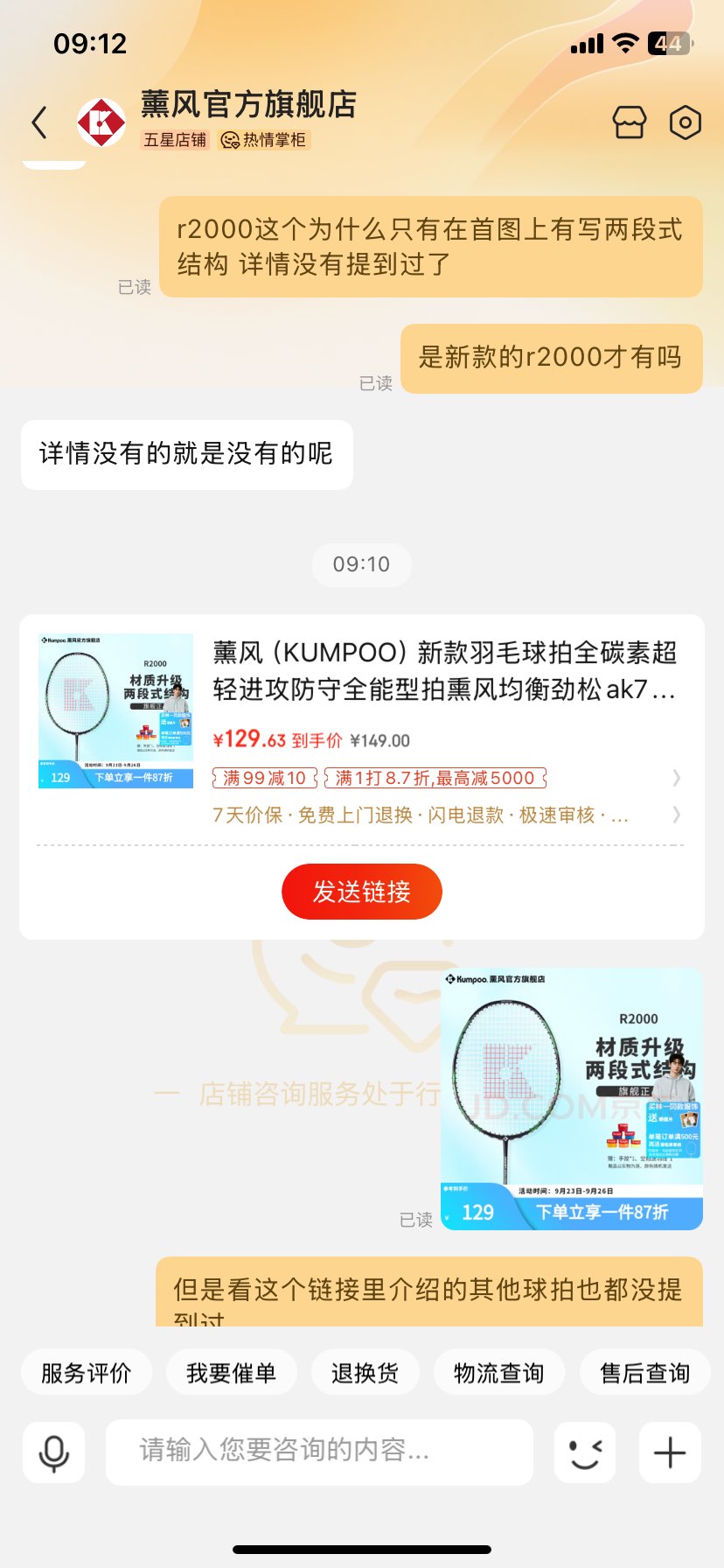Open chat settings hexagon icon
The image size is (724, 1568).
(685, 122)
